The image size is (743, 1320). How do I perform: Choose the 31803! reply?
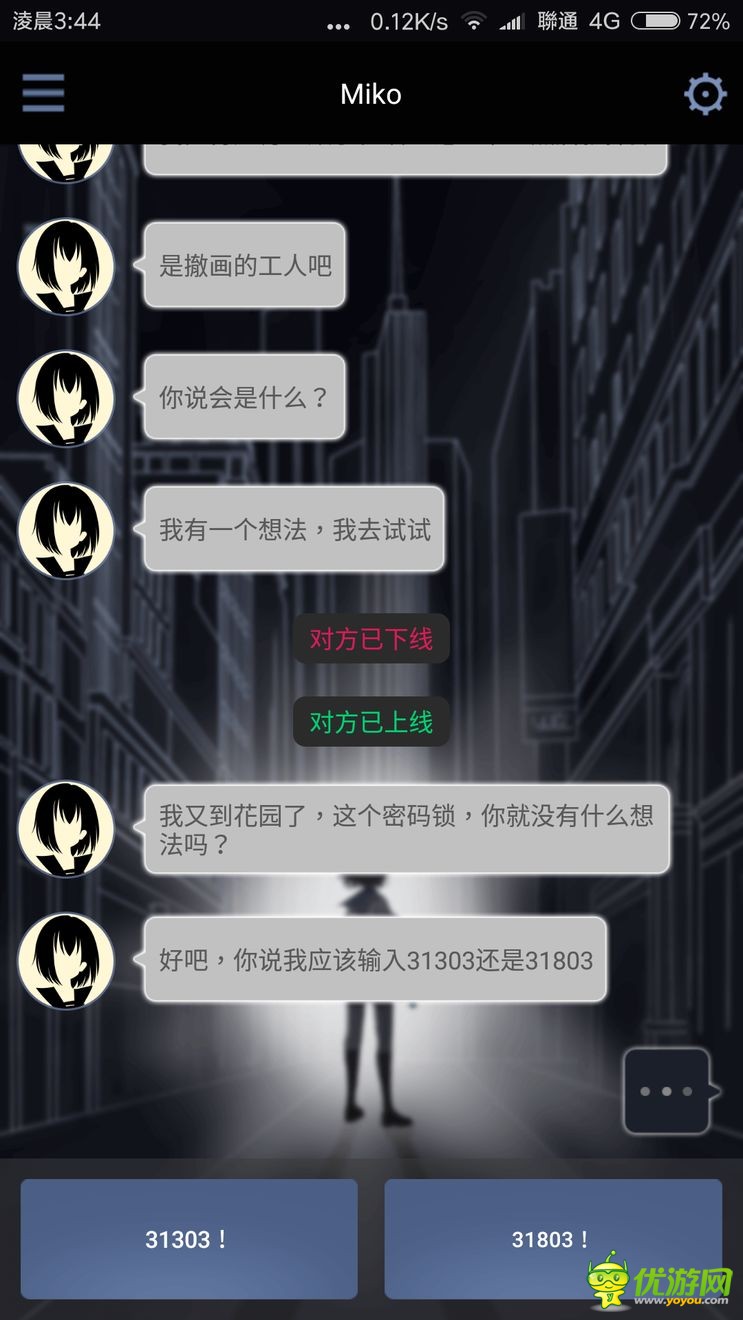[x=552, y=1239]
